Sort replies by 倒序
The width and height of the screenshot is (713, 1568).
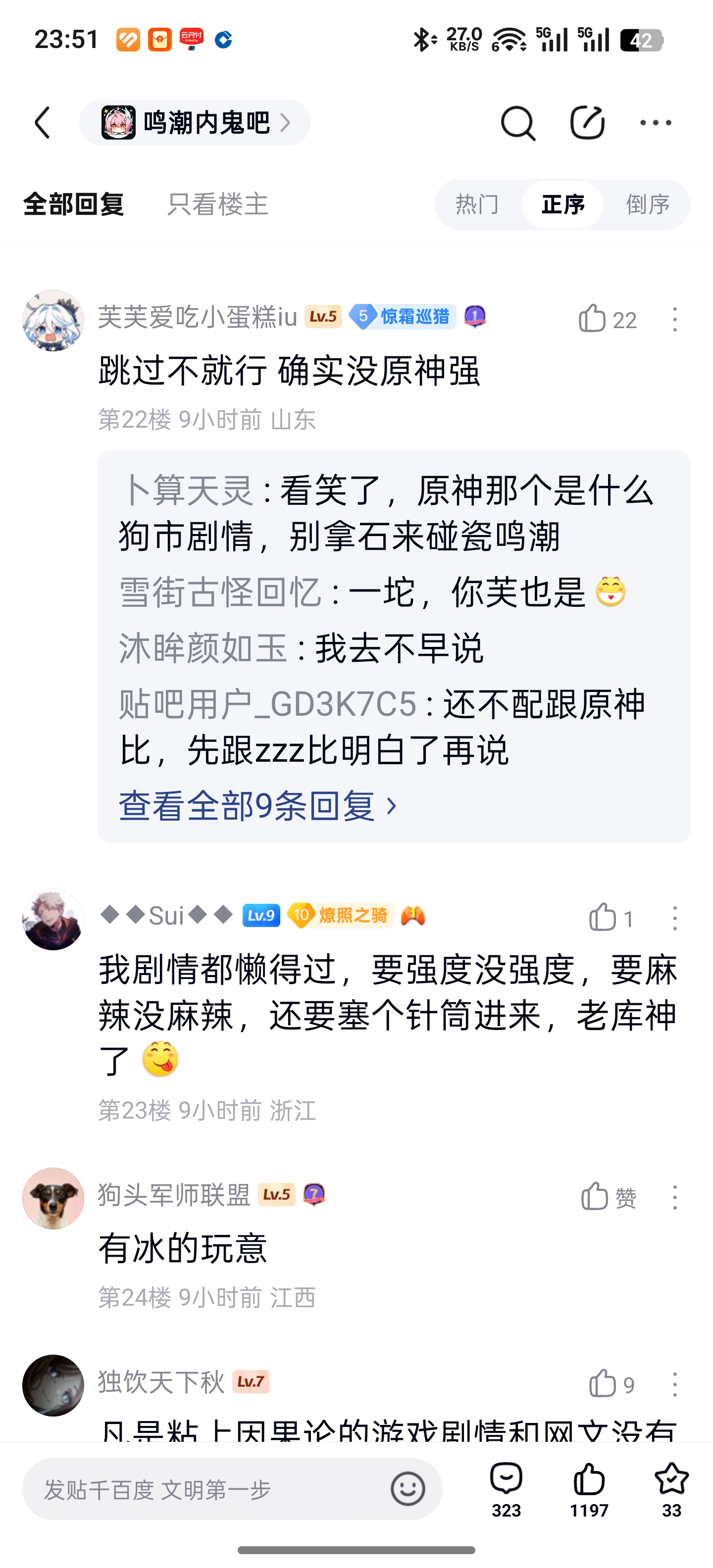(648, 204)
